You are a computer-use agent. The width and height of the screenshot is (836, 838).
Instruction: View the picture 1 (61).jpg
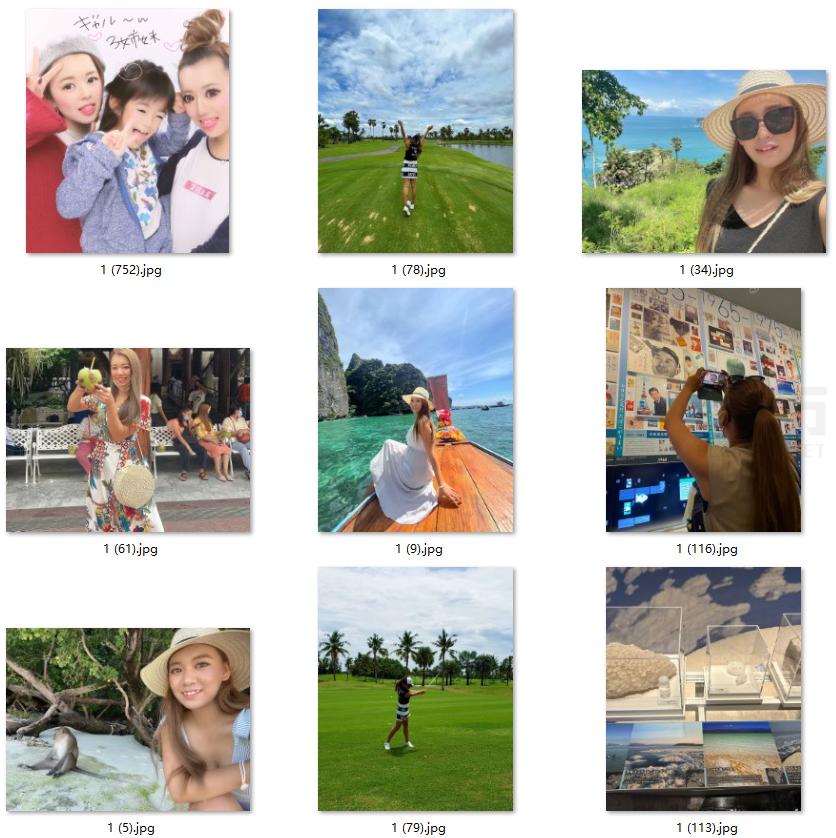(x=128, y=439)
